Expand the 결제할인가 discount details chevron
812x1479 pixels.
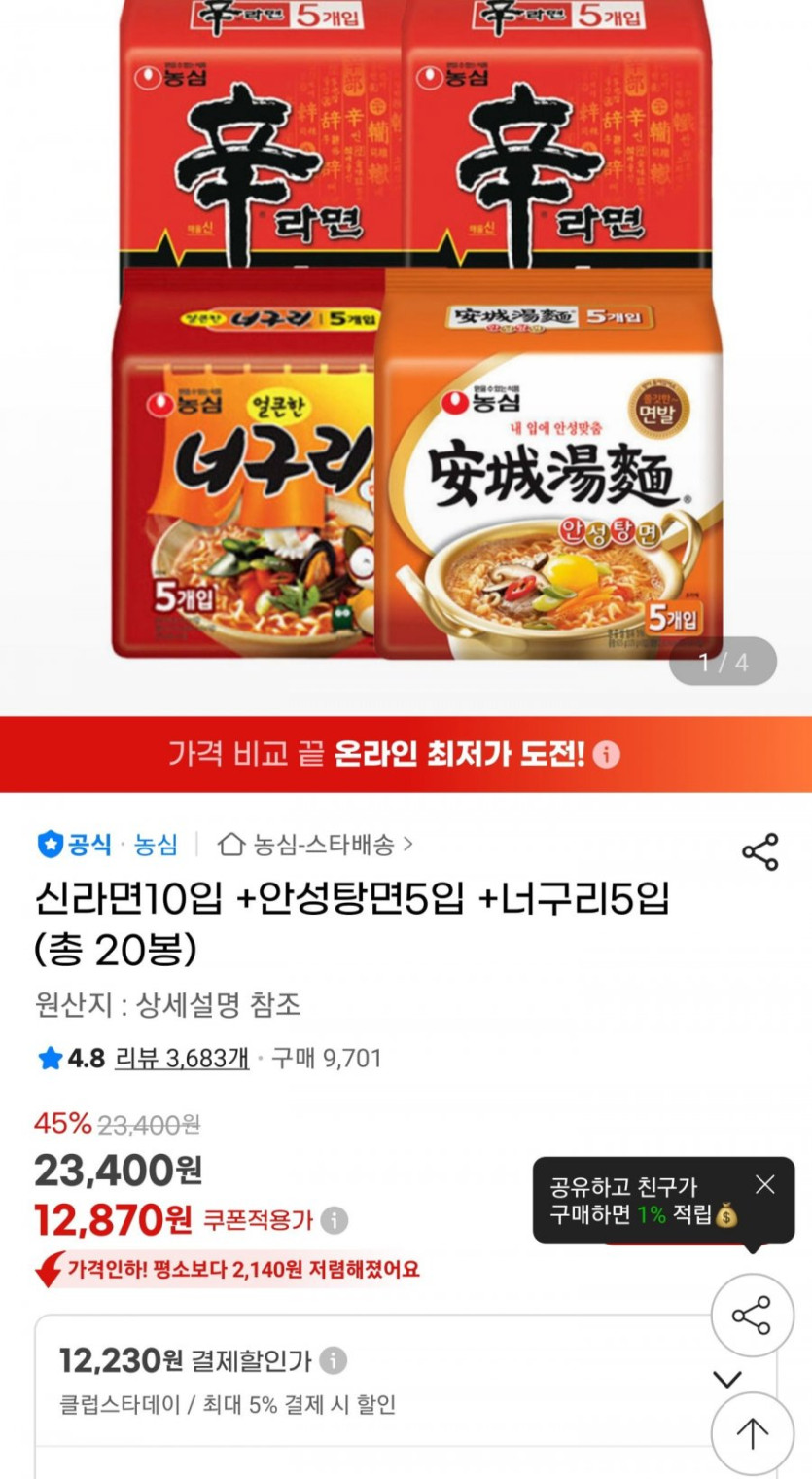[x=727, y=1379]
